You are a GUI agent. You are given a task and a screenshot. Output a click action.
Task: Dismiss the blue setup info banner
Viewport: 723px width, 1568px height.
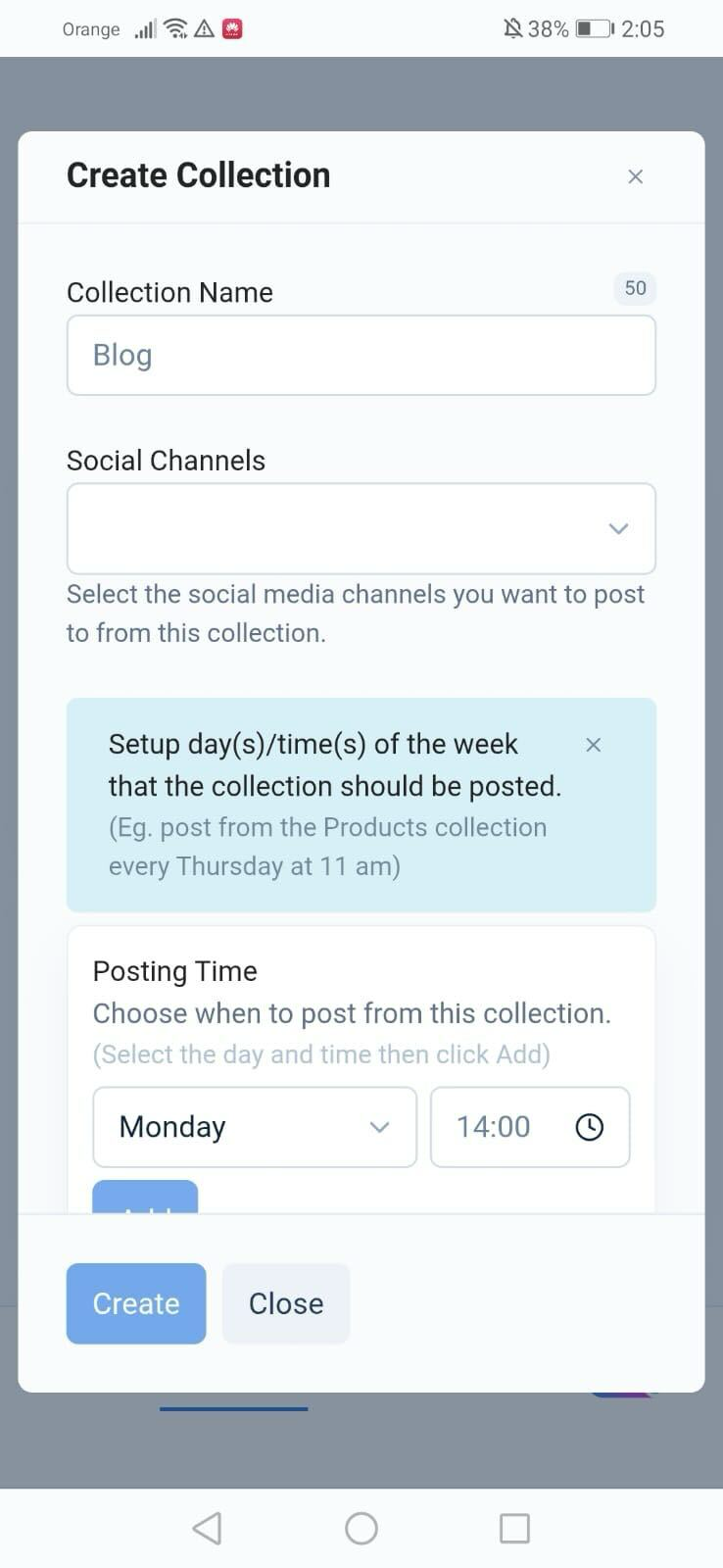593,745
